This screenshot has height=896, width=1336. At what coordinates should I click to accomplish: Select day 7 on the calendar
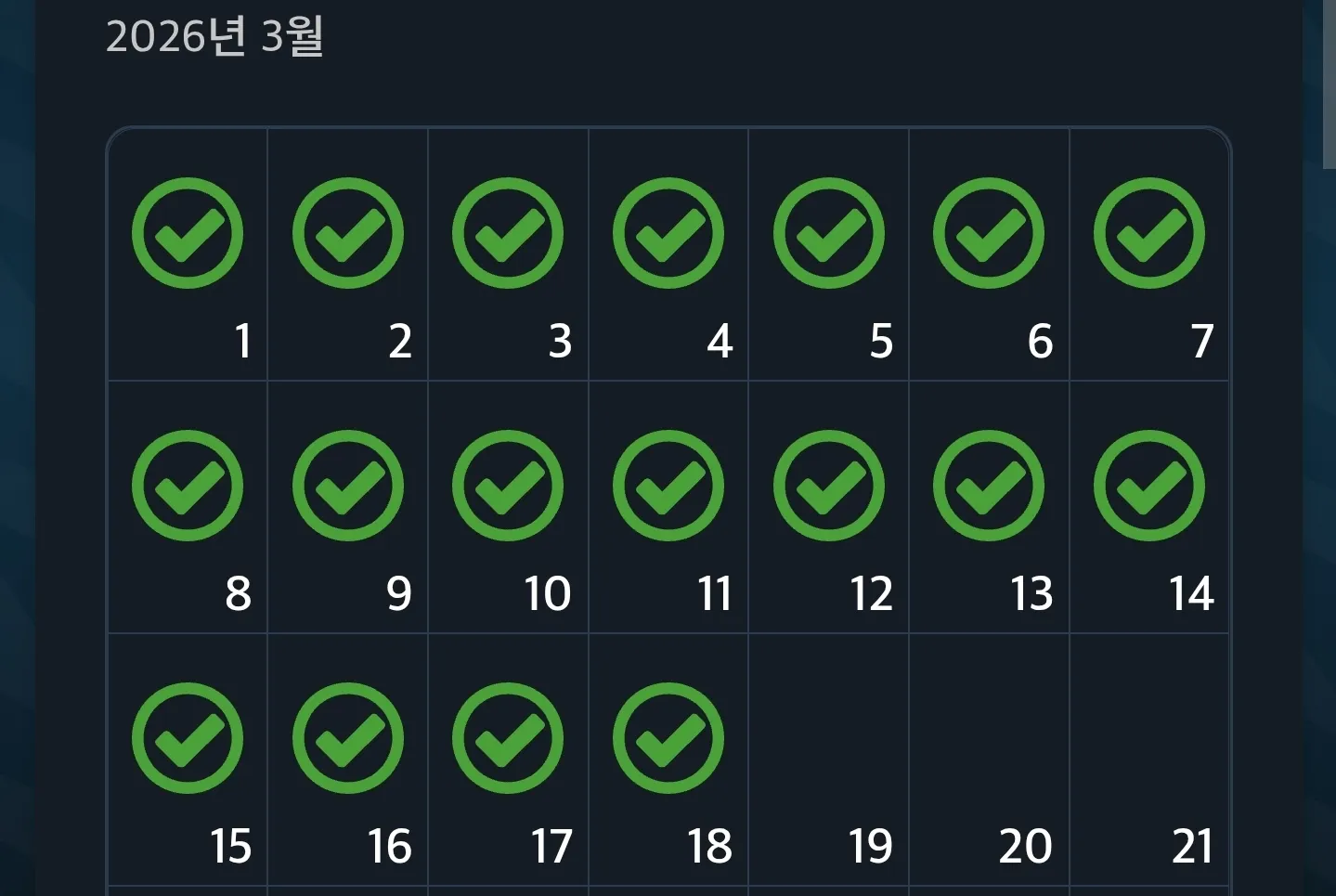coord(1149,254)
